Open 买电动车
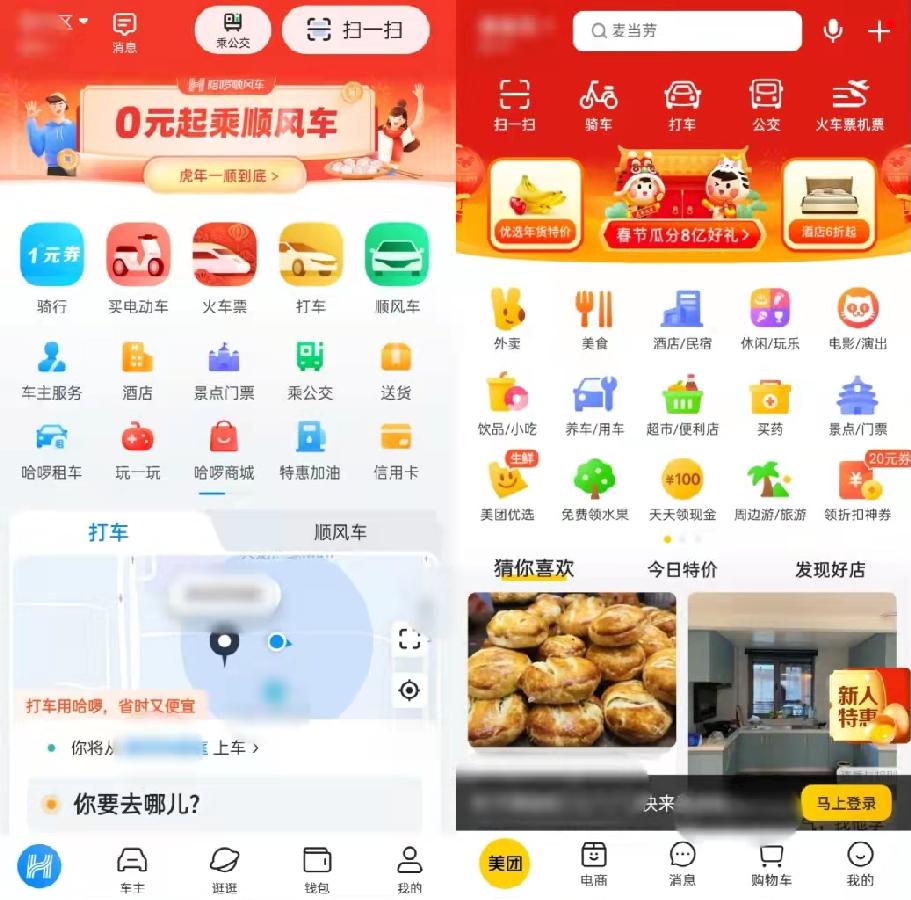The image size is (911, 900). point(138,265)
